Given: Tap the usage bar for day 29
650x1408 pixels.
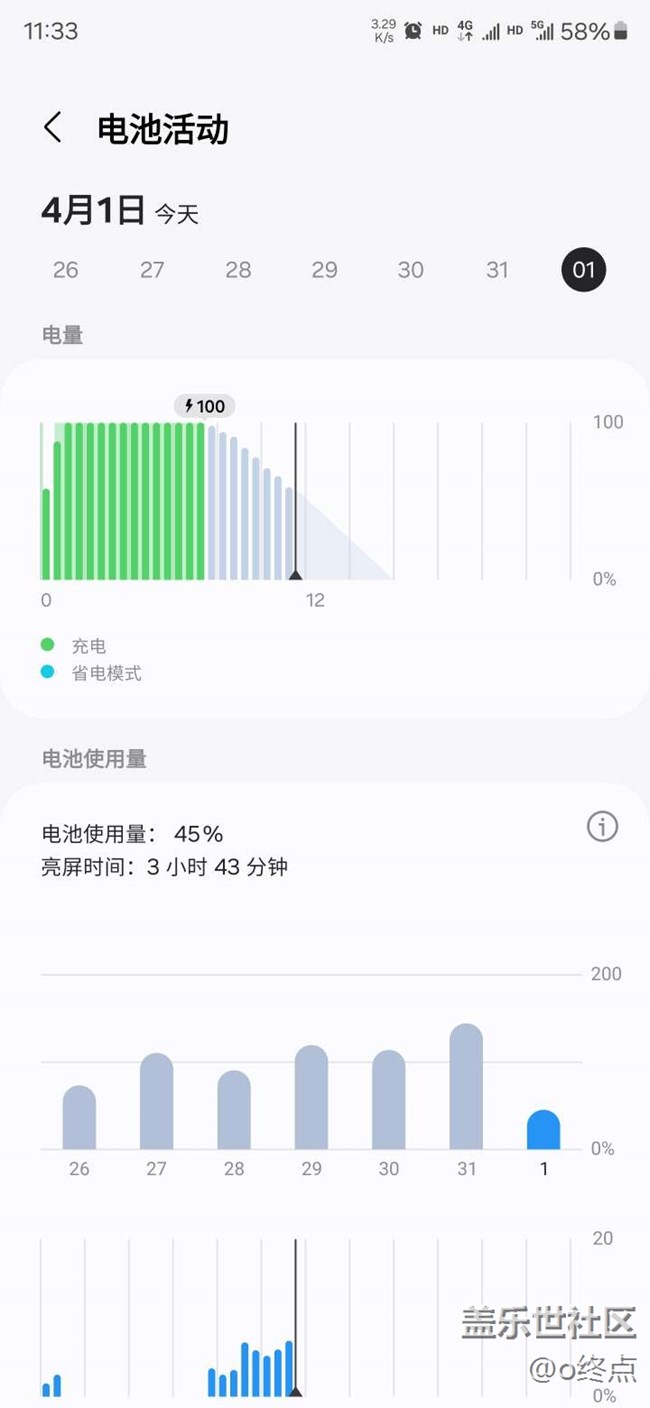Looking at the screenshot, I should point(311,1098).
